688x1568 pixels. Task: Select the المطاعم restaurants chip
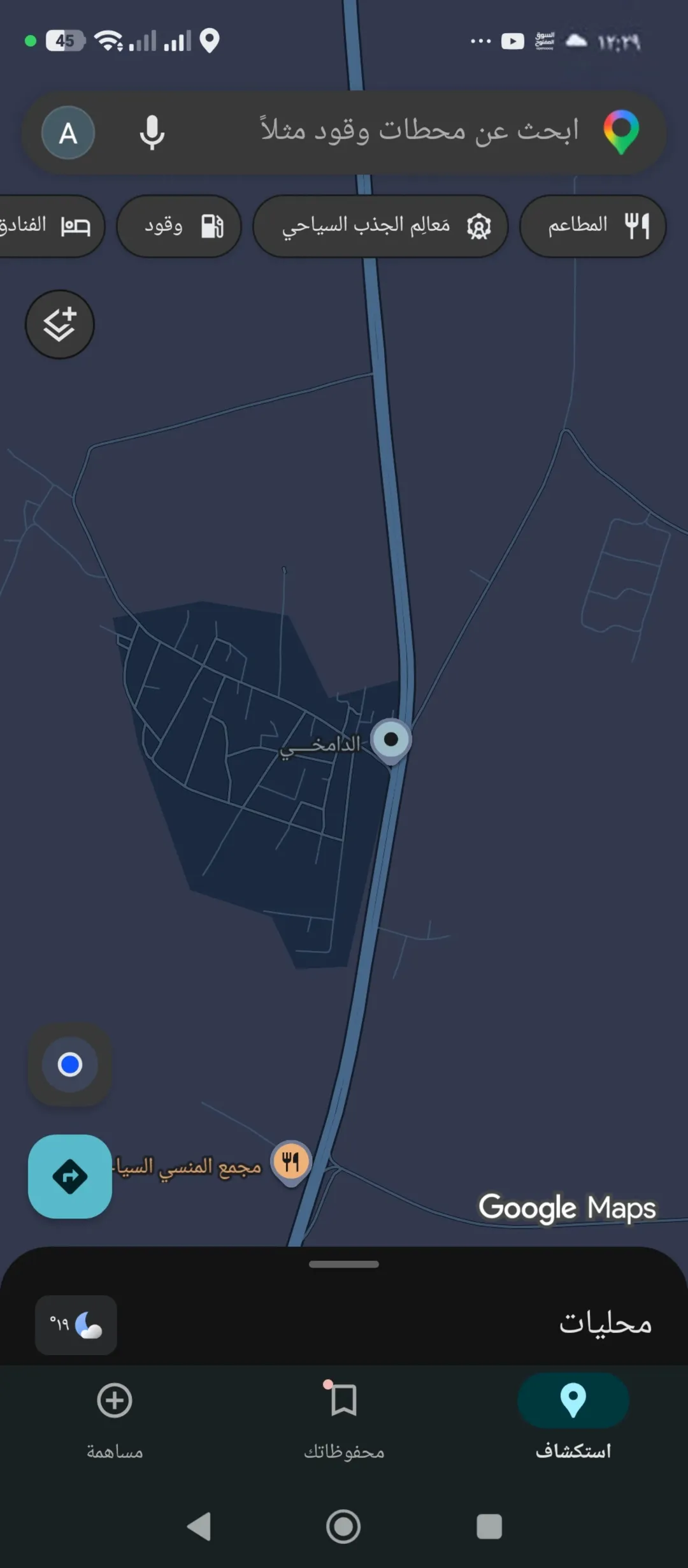(592, 226)
